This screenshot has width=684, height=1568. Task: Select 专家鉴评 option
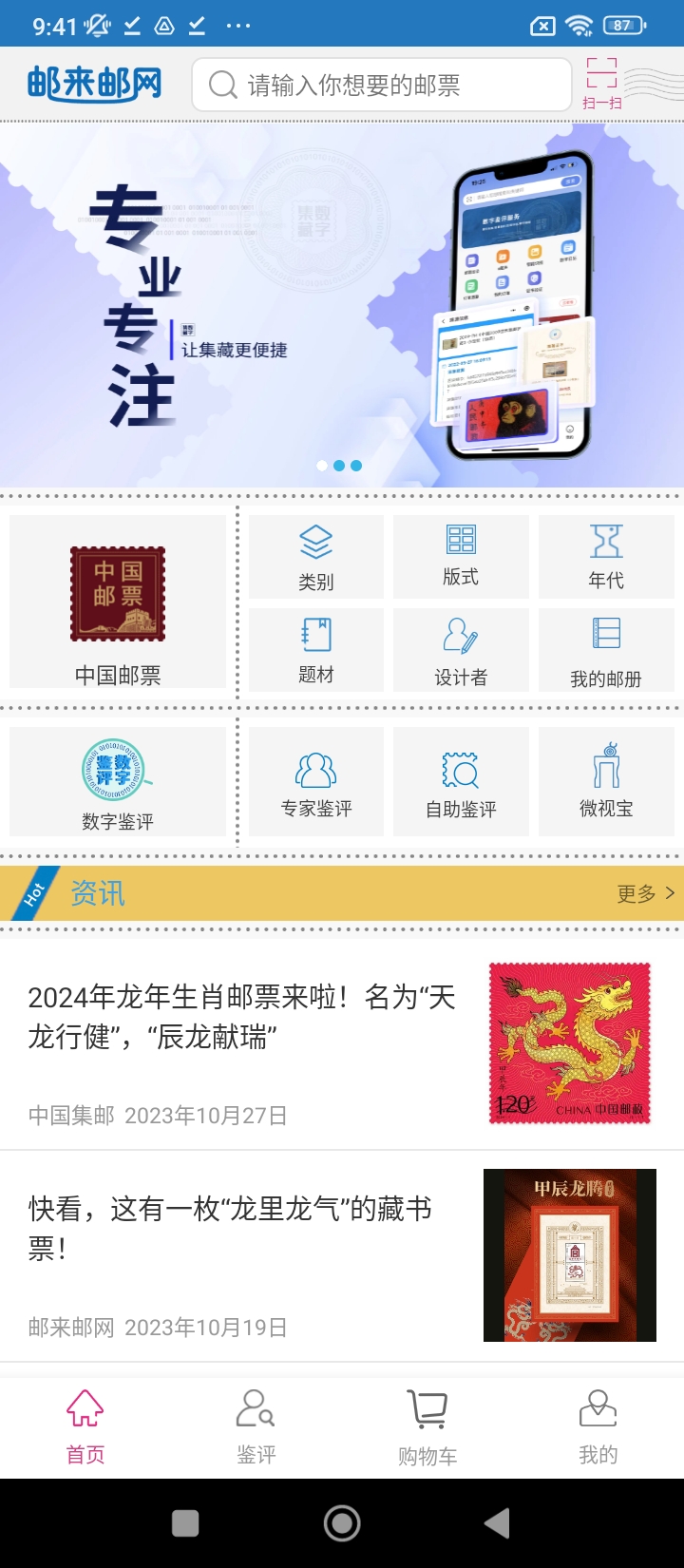click(x=315, y=782)
